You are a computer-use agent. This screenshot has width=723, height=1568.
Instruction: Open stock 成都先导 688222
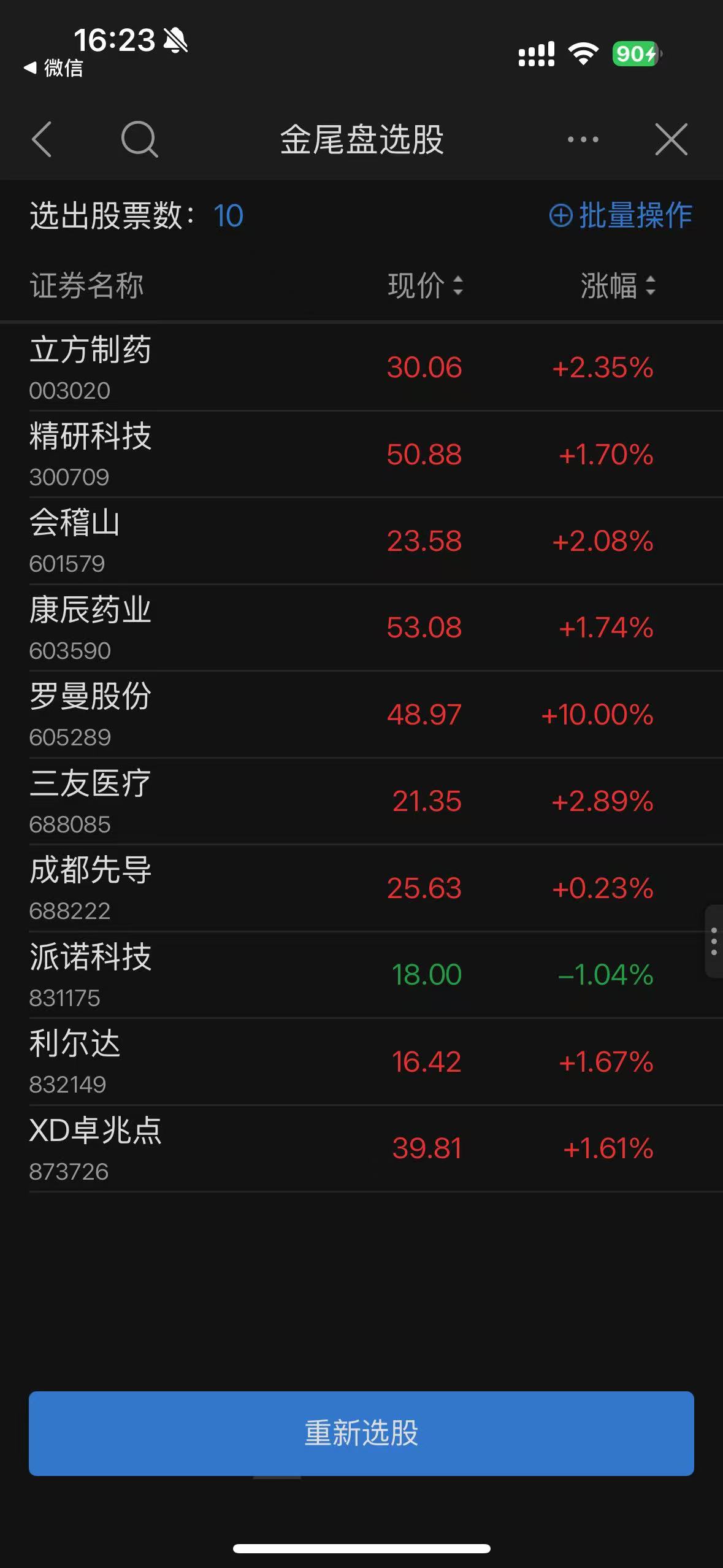pos(361,888)
